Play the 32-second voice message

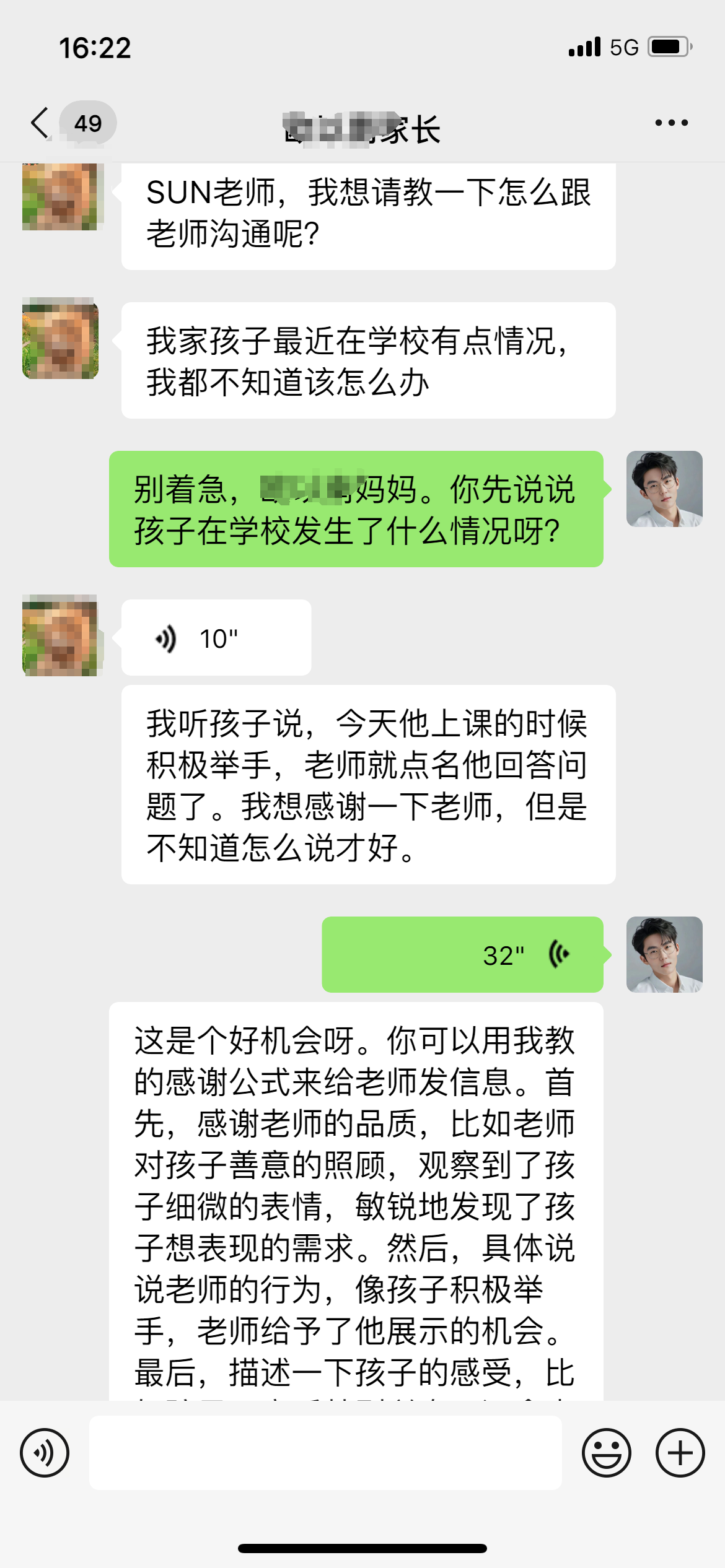click(x=462, y=955)
